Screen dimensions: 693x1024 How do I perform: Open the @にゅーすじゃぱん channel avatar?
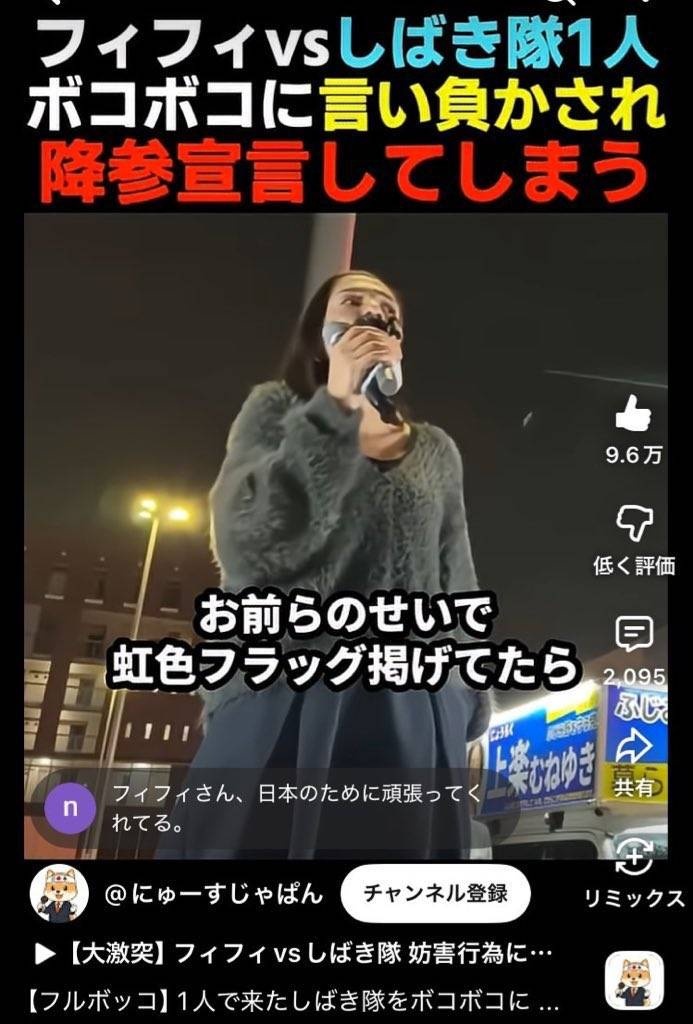point(59,893)
